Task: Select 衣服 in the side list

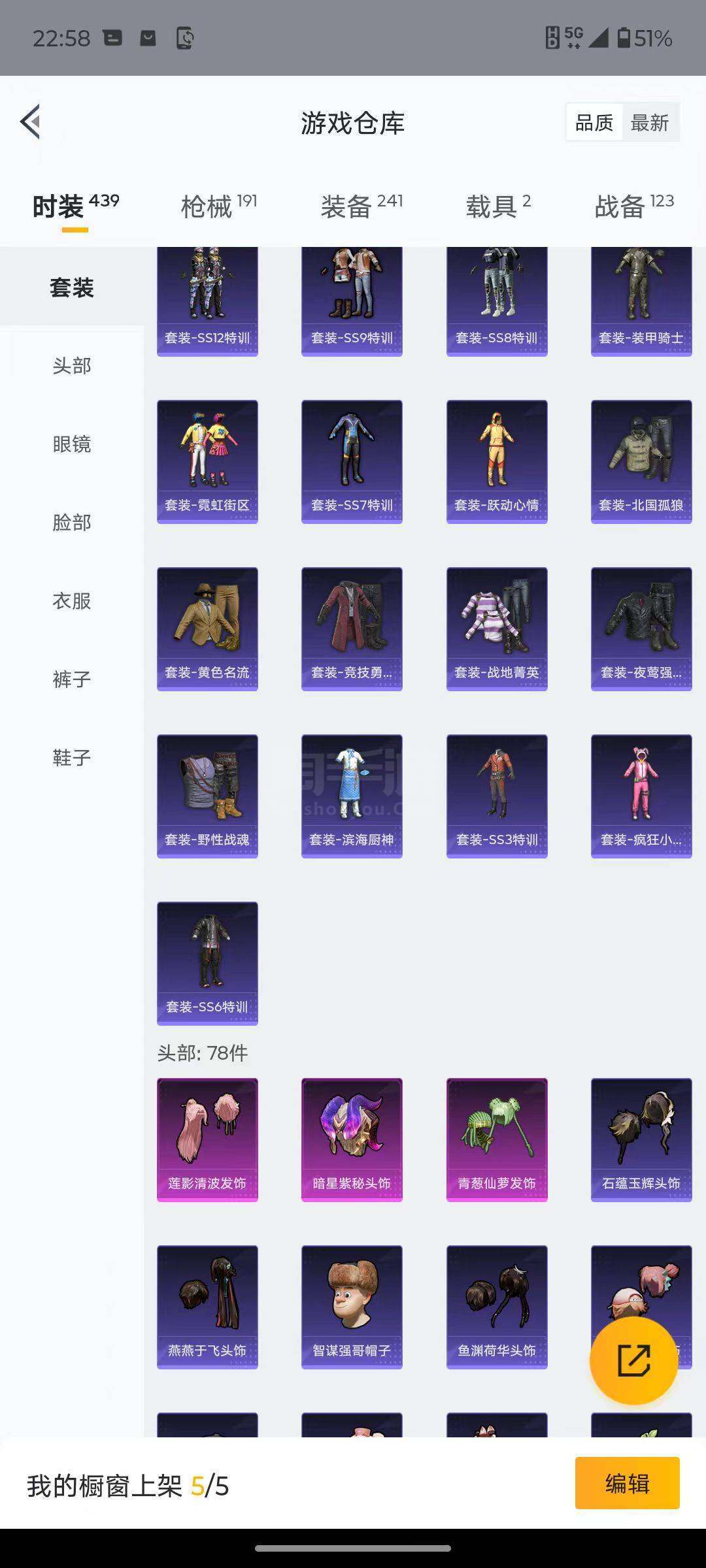Action: [72, 601]
